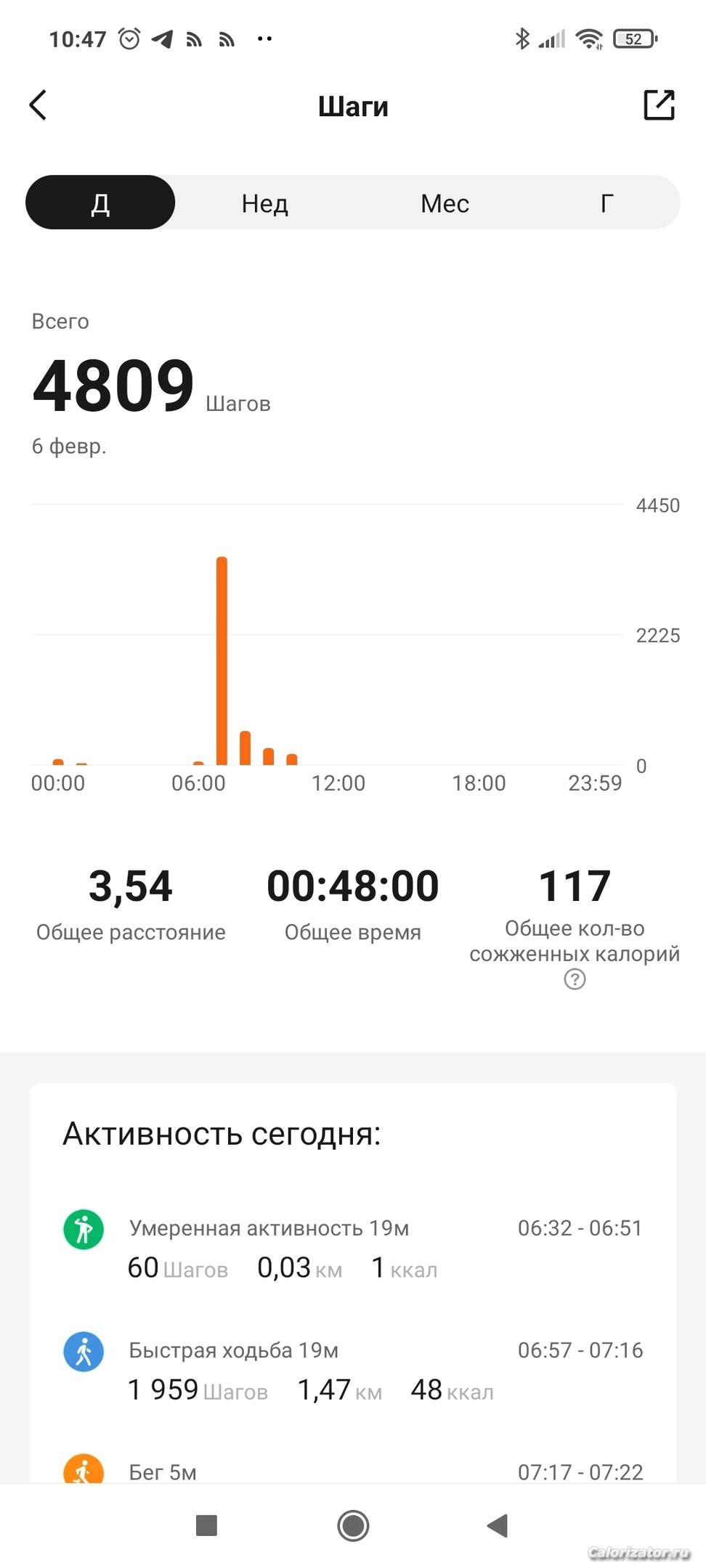This screenshot has width=706, height=1568.
Task: Switch to the Нед weekly tab
Action: click(264, 203)
